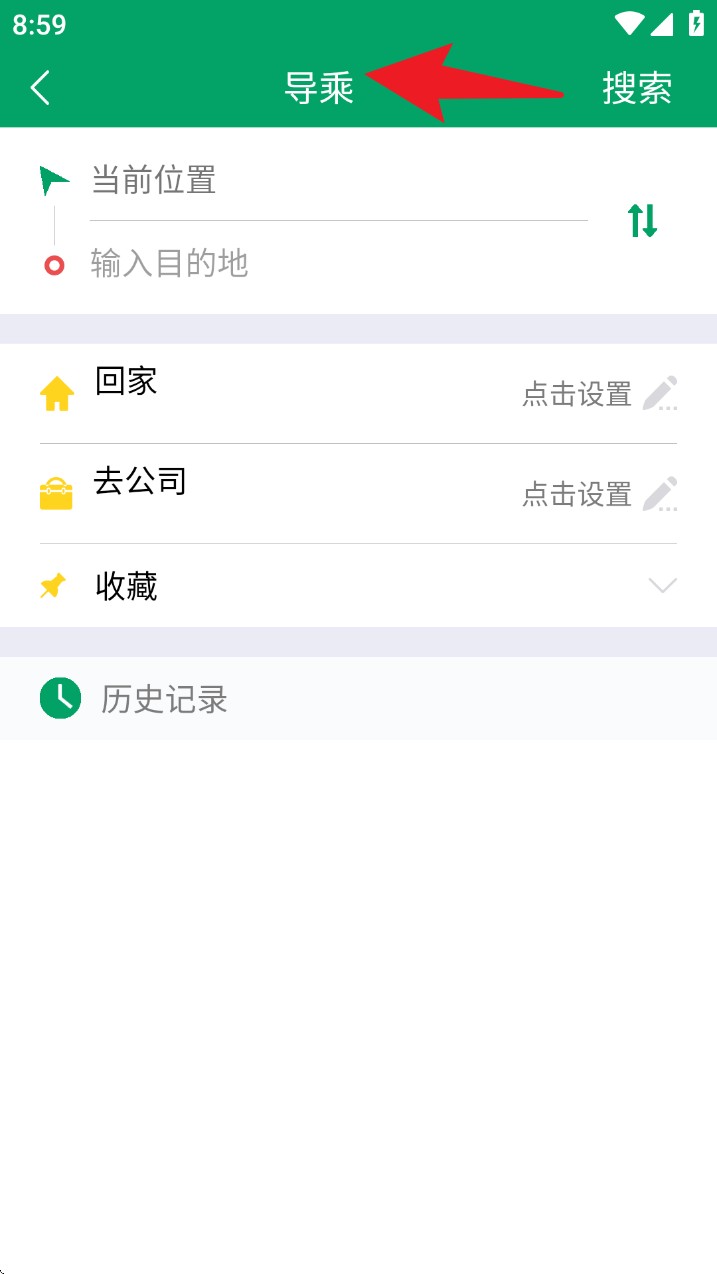The image size is (717, 1274).
Task: Swap start and destination with the arrows icon
Action: point(642,220)
